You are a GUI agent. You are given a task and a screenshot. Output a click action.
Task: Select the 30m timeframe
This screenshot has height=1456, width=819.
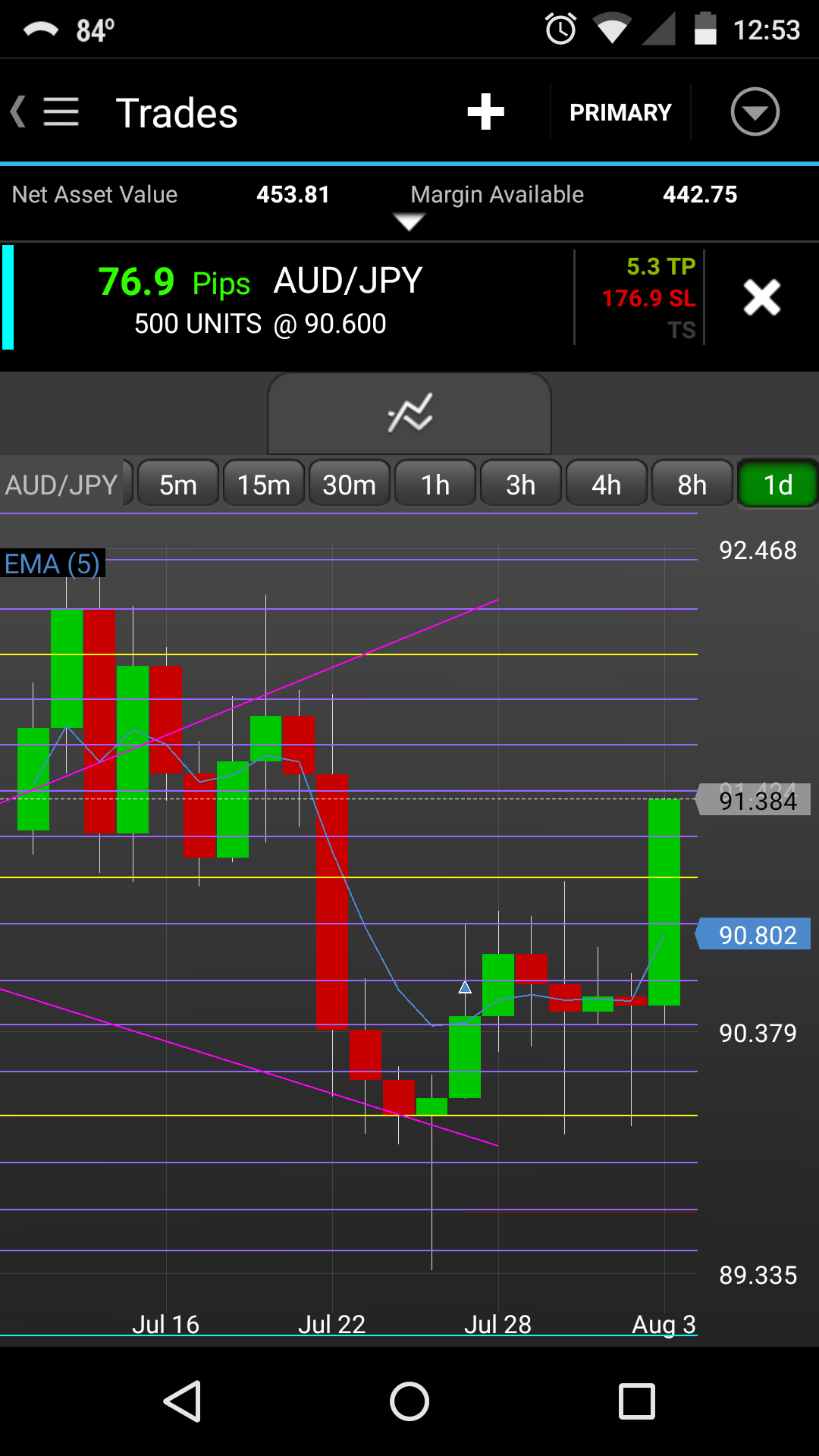(x=350, y=485)
